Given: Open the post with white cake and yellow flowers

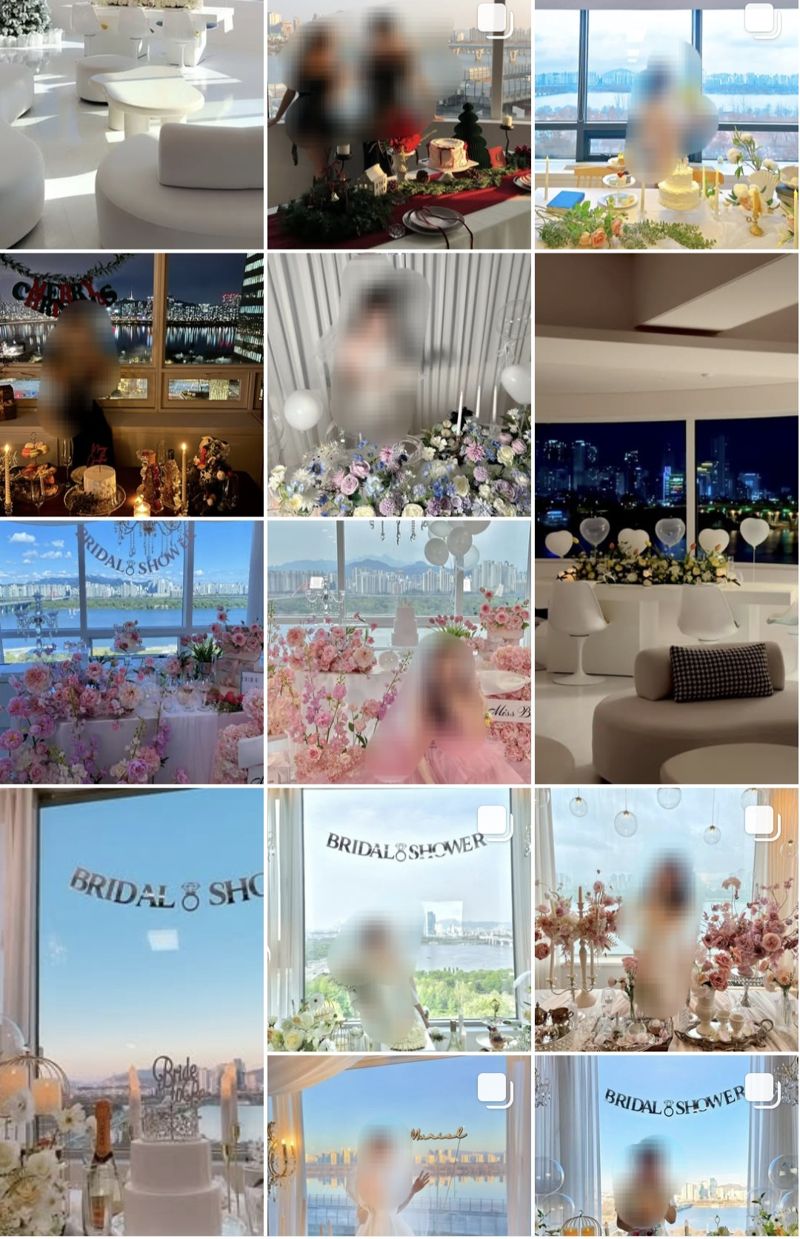Looking at the screenshot, I should [x=666, y=124].
